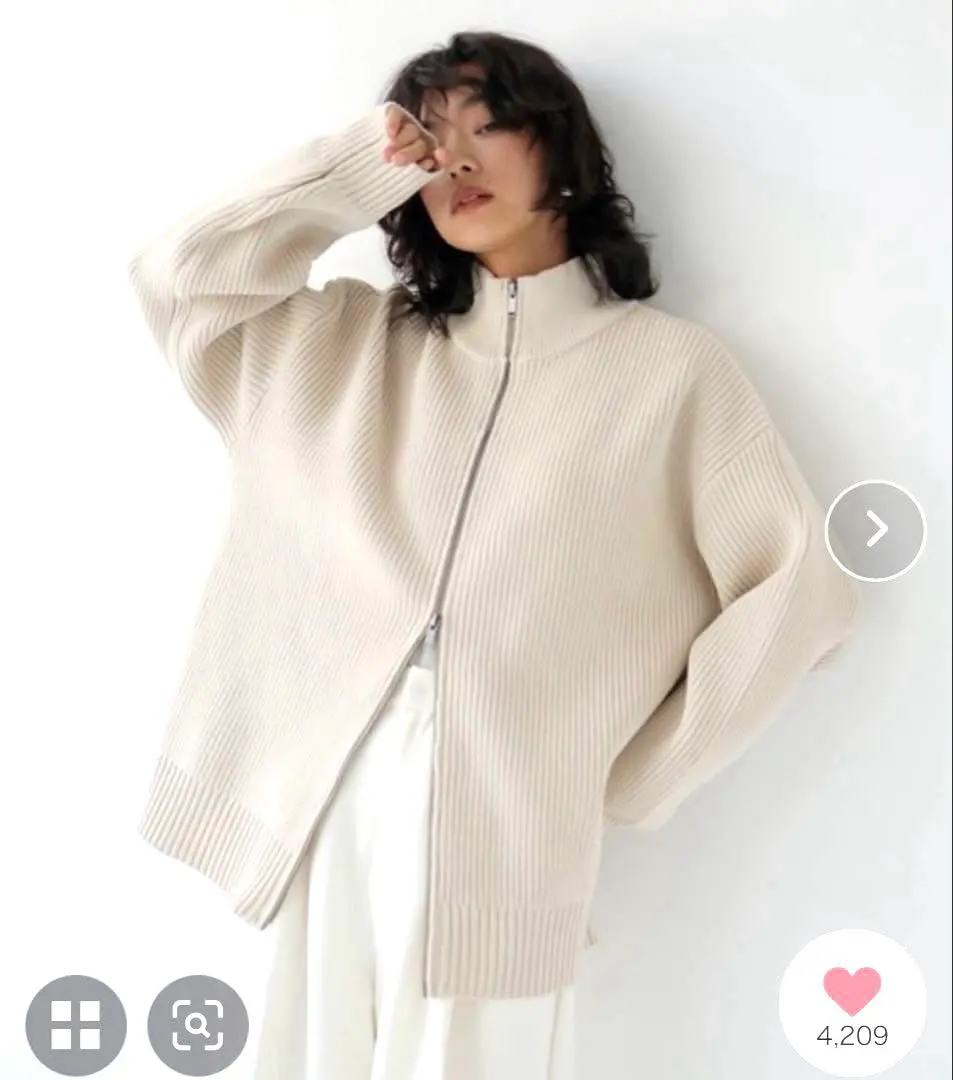Open the image grid view
The width and height of the screenshot is (953, 1080).
(76, 1025)
